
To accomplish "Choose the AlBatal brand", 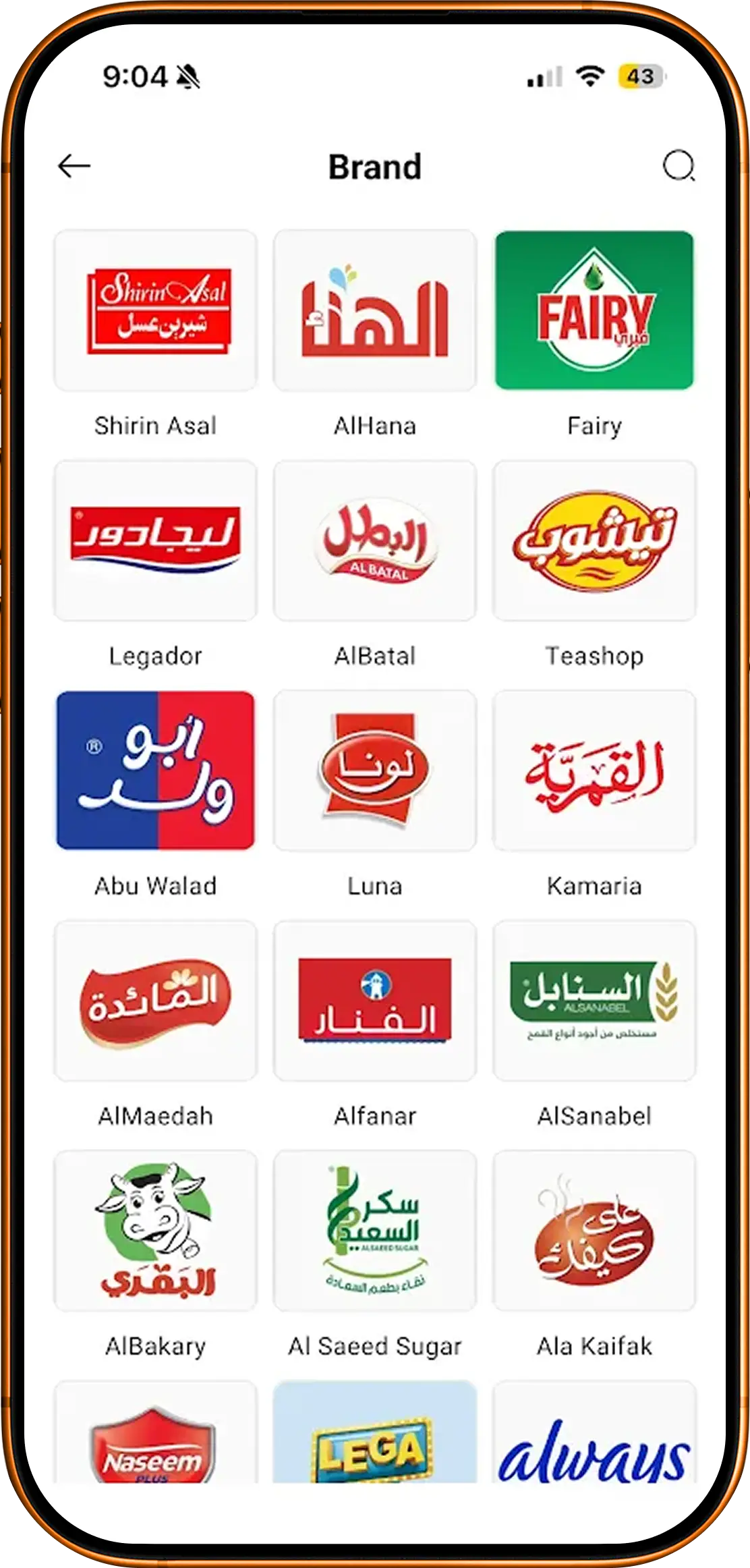I will (x=375, y=540).
